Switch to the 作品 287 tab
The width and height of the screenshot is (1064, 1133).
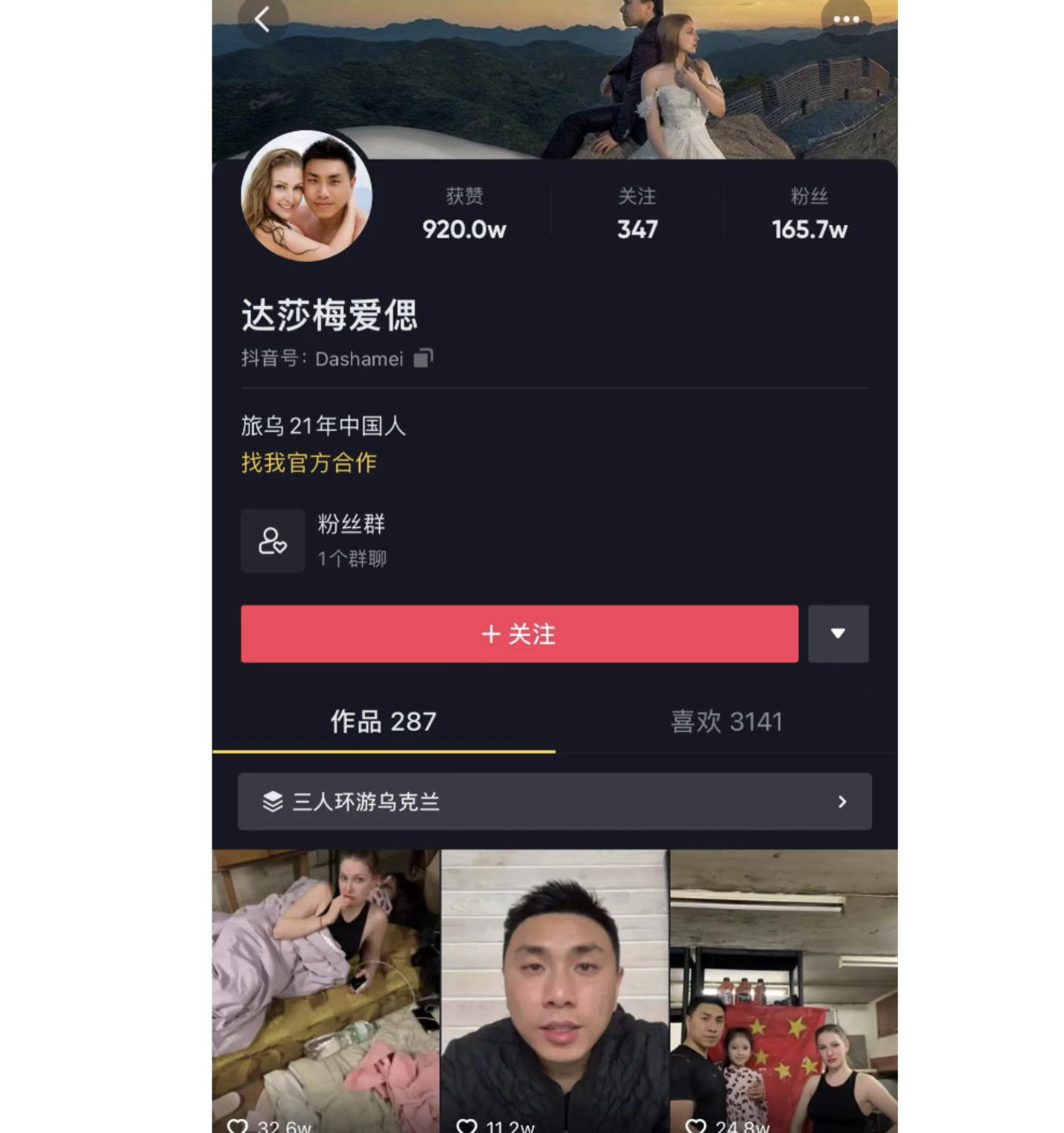coord(383,722)
